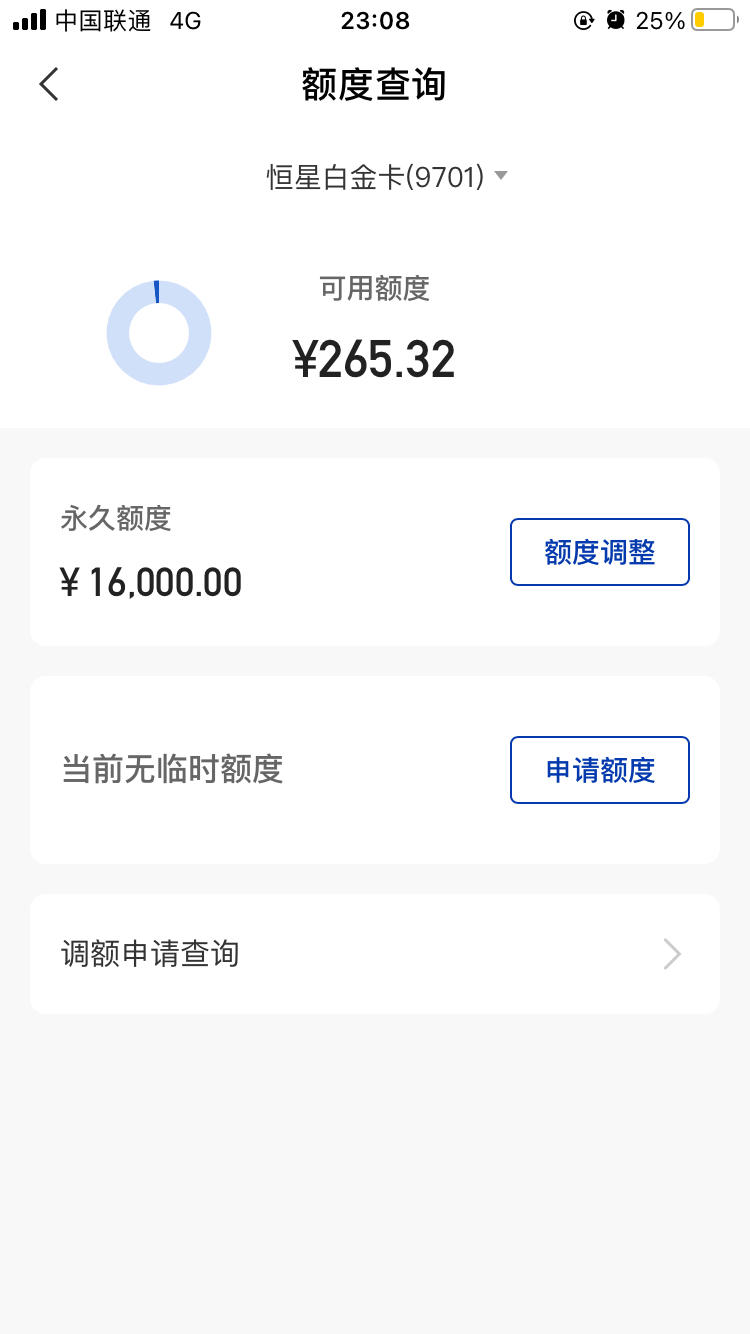Open the 调额申请查询 row
The image size is (750, 1334).
click(x=375, y=954)
